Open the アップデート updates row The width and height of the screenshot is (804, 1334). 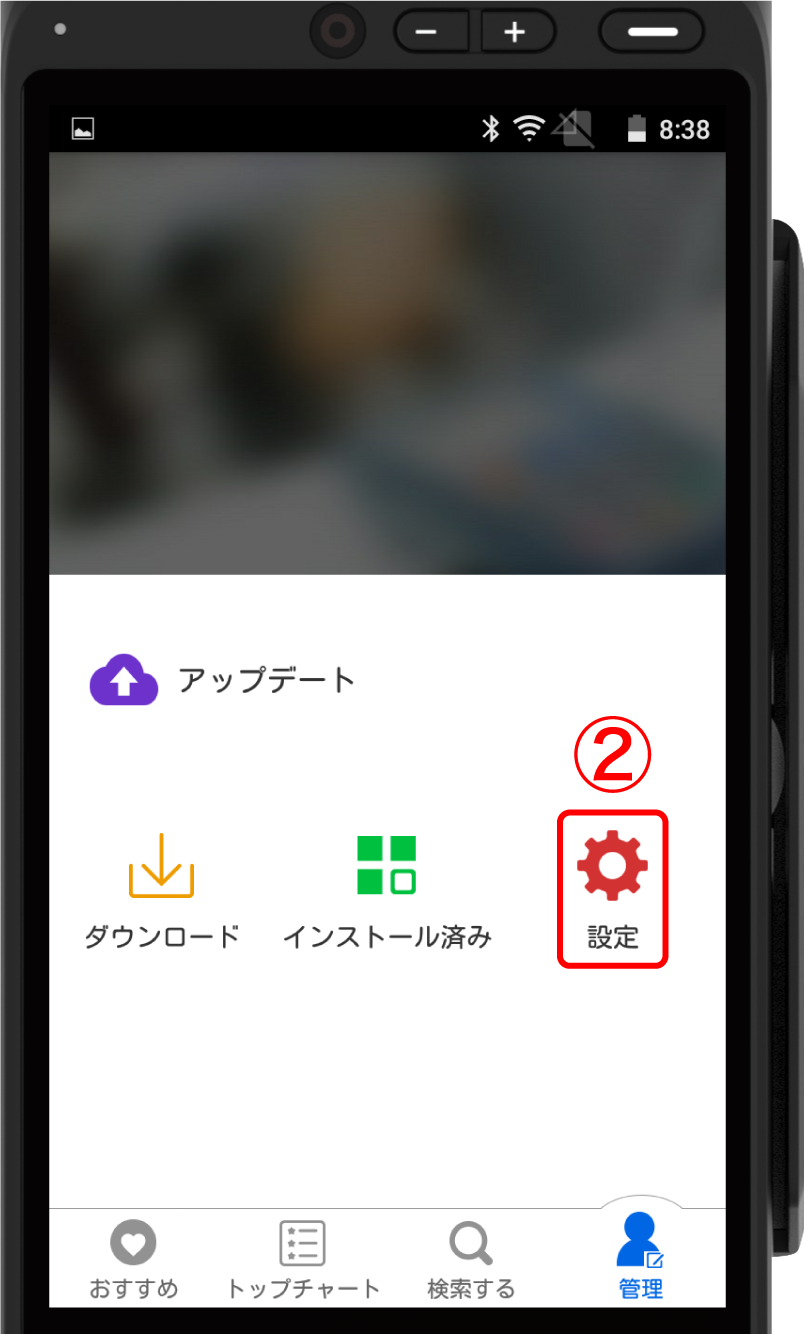coord(223,681)
